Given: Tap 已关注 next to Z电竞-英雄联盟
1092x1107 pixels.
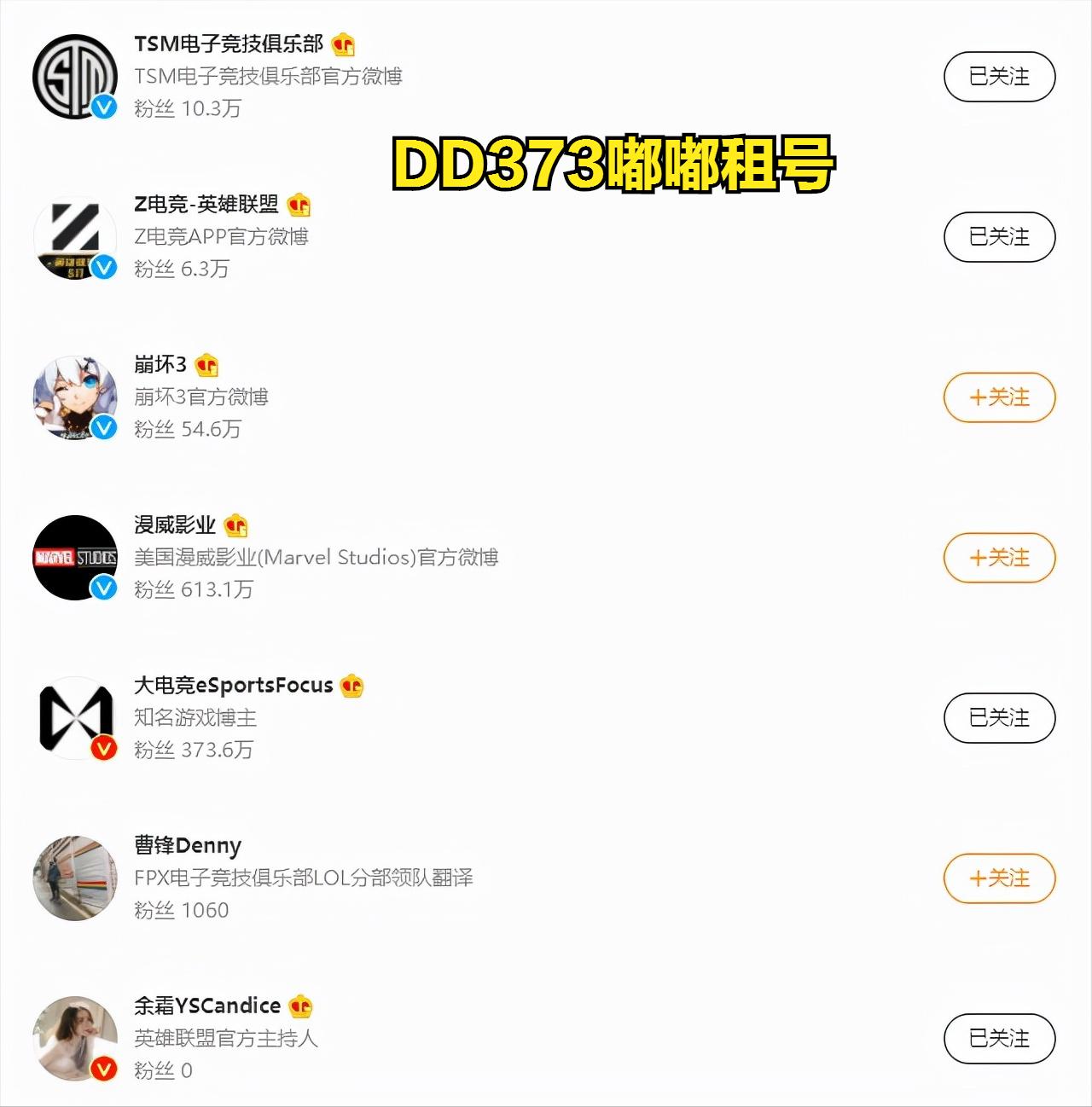Looking at the screenshot, I should click(x=999, y=237).
